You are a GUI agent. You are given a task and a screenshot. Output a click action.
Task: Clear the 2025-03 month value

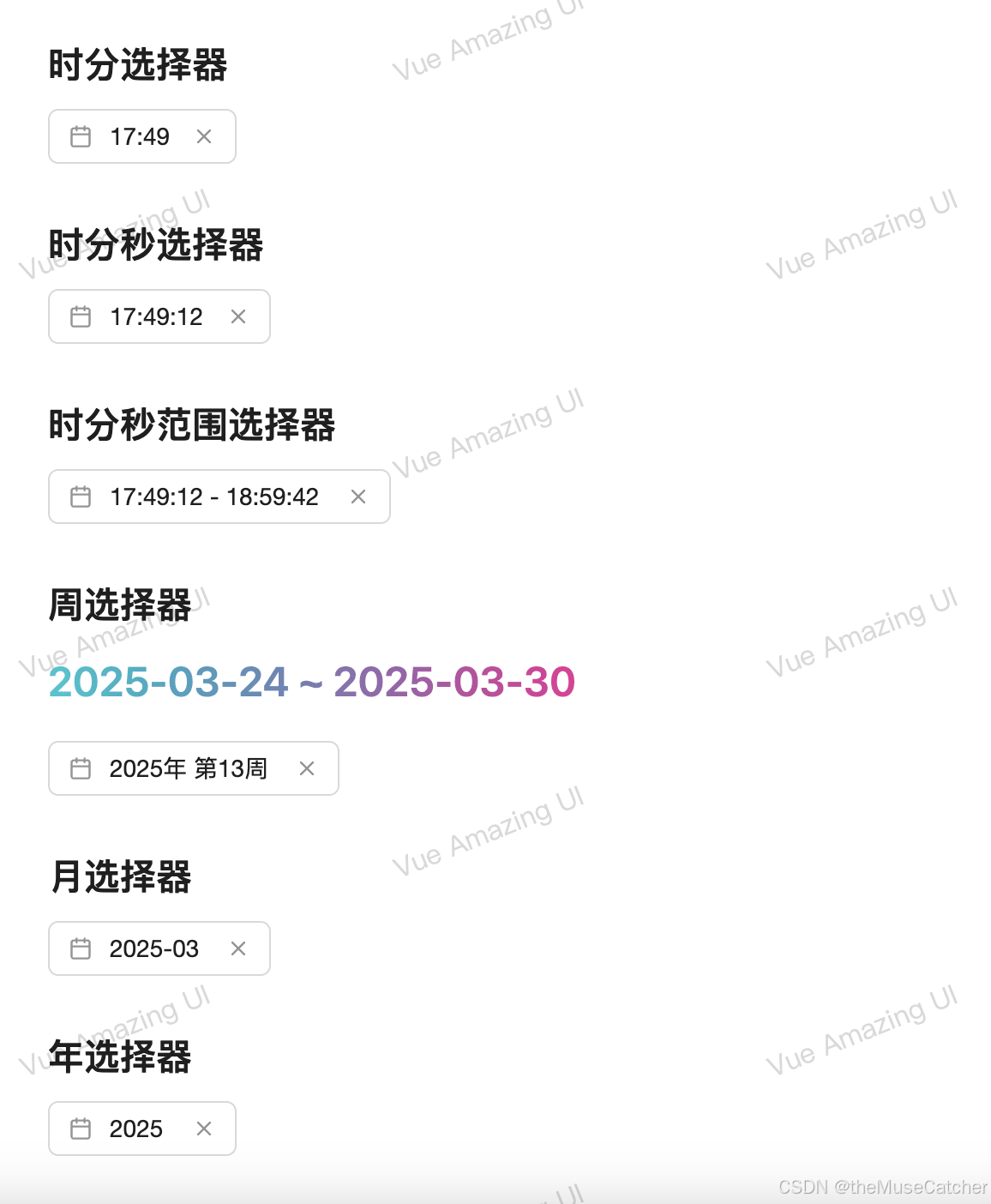click(238, 949)
